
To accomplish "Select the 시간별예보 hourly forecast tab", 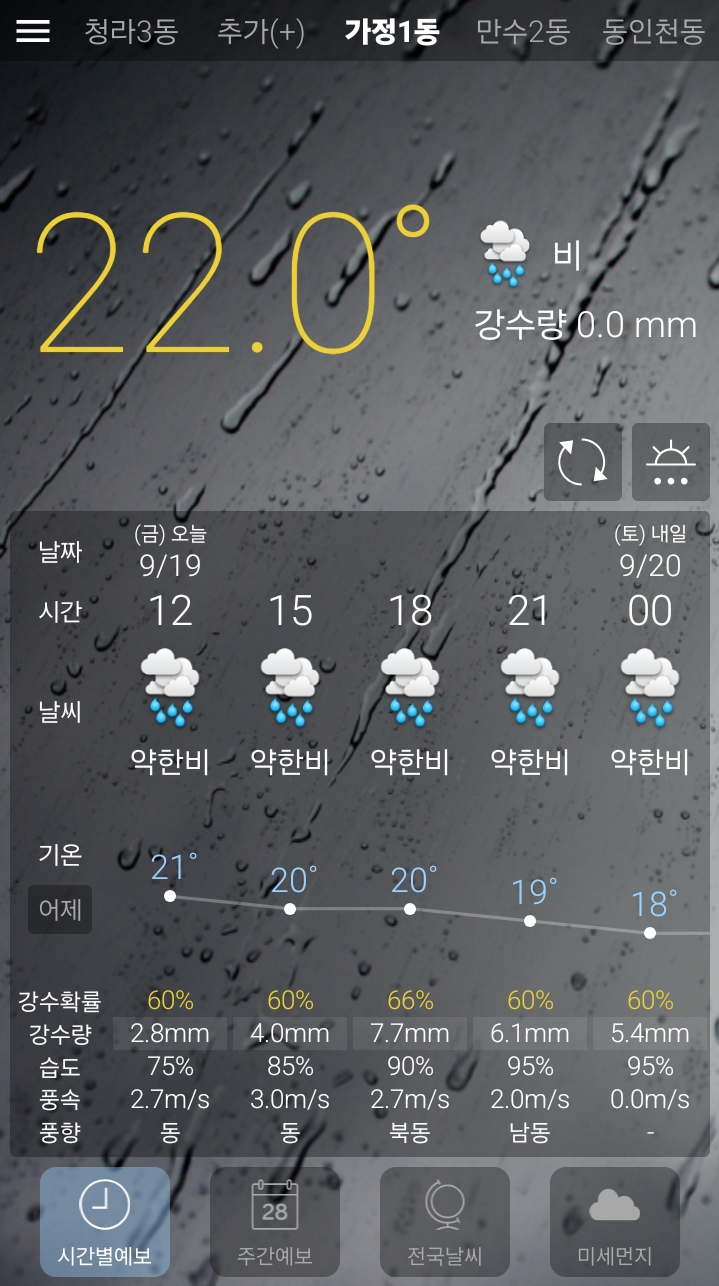I will point(105,1221).
